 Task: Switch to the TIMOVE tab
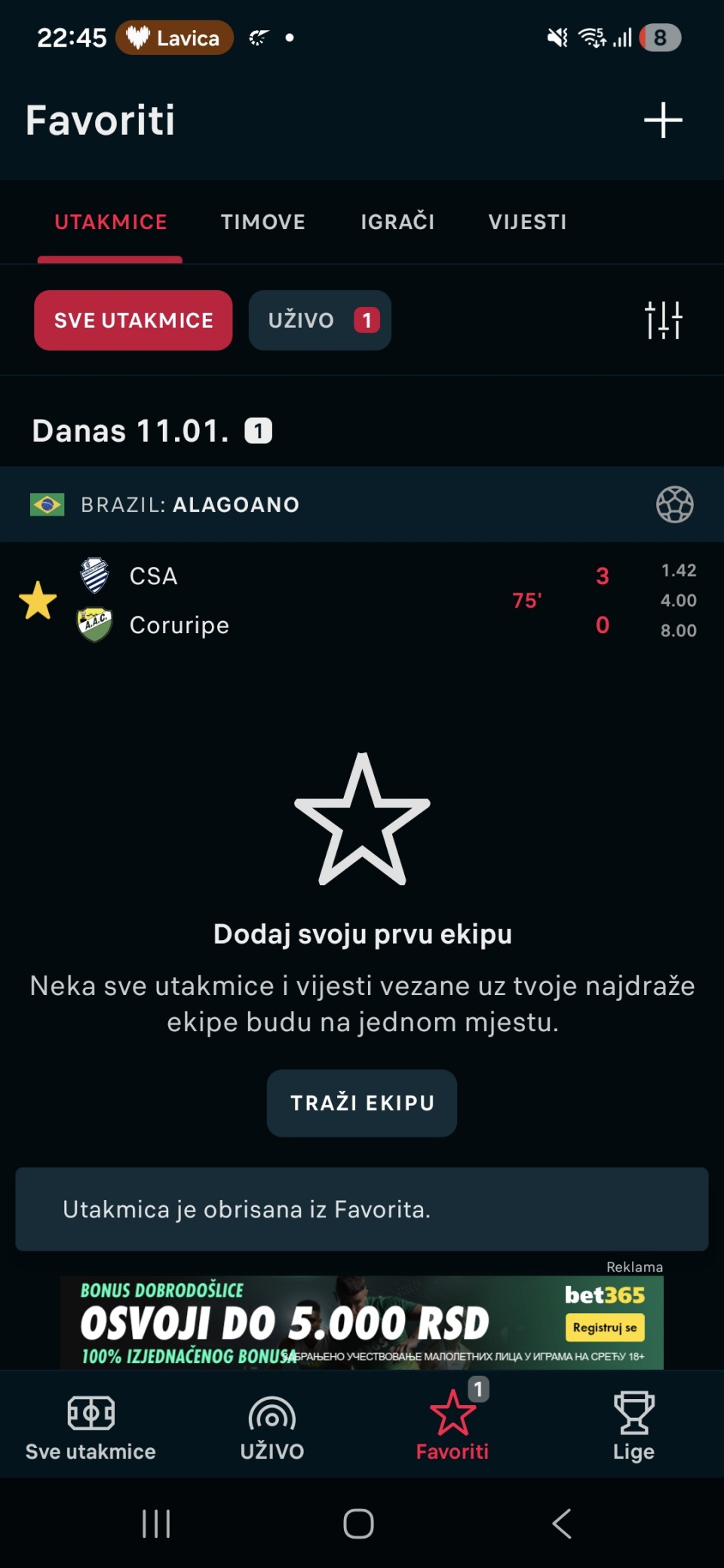[262, 222]
